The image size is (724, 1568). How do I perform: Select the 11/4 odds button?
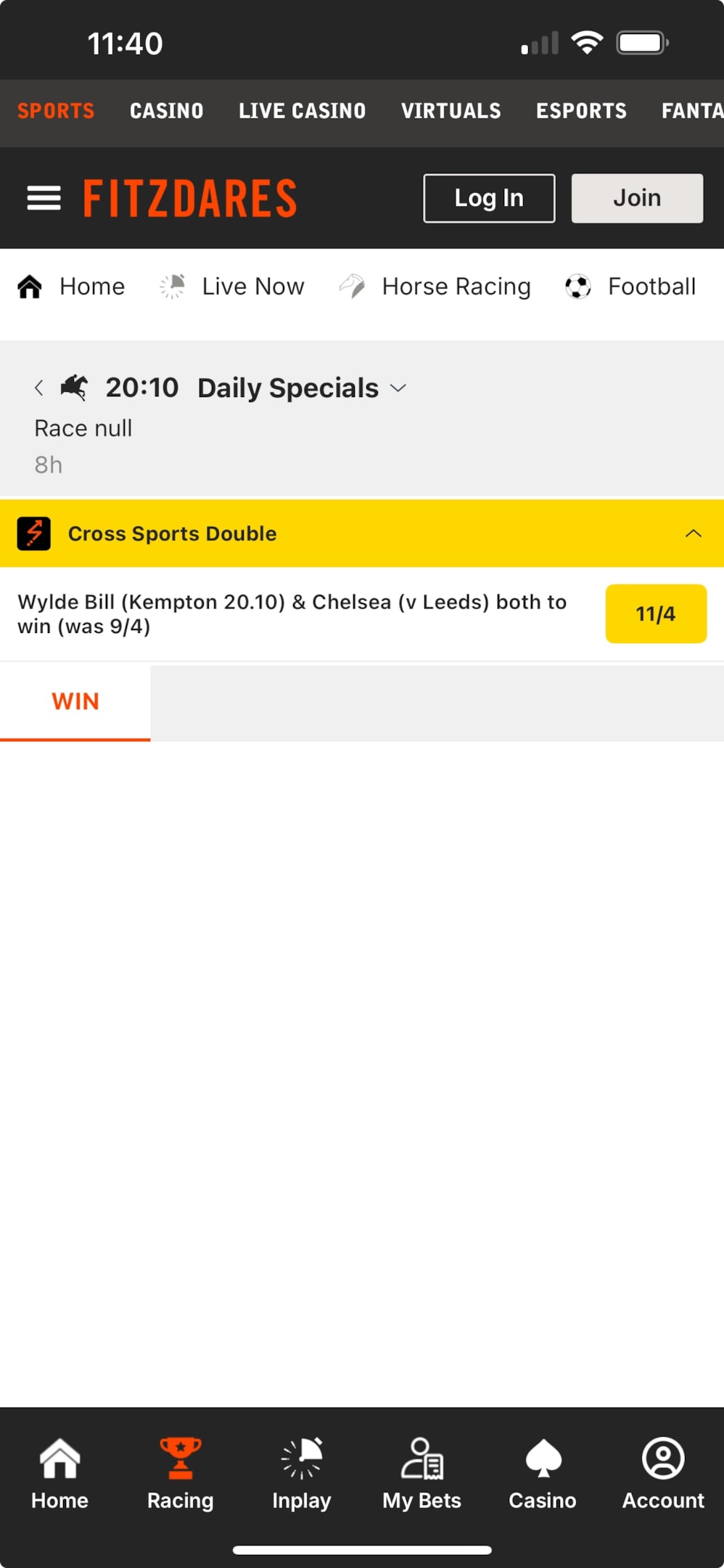pos(655,614)
